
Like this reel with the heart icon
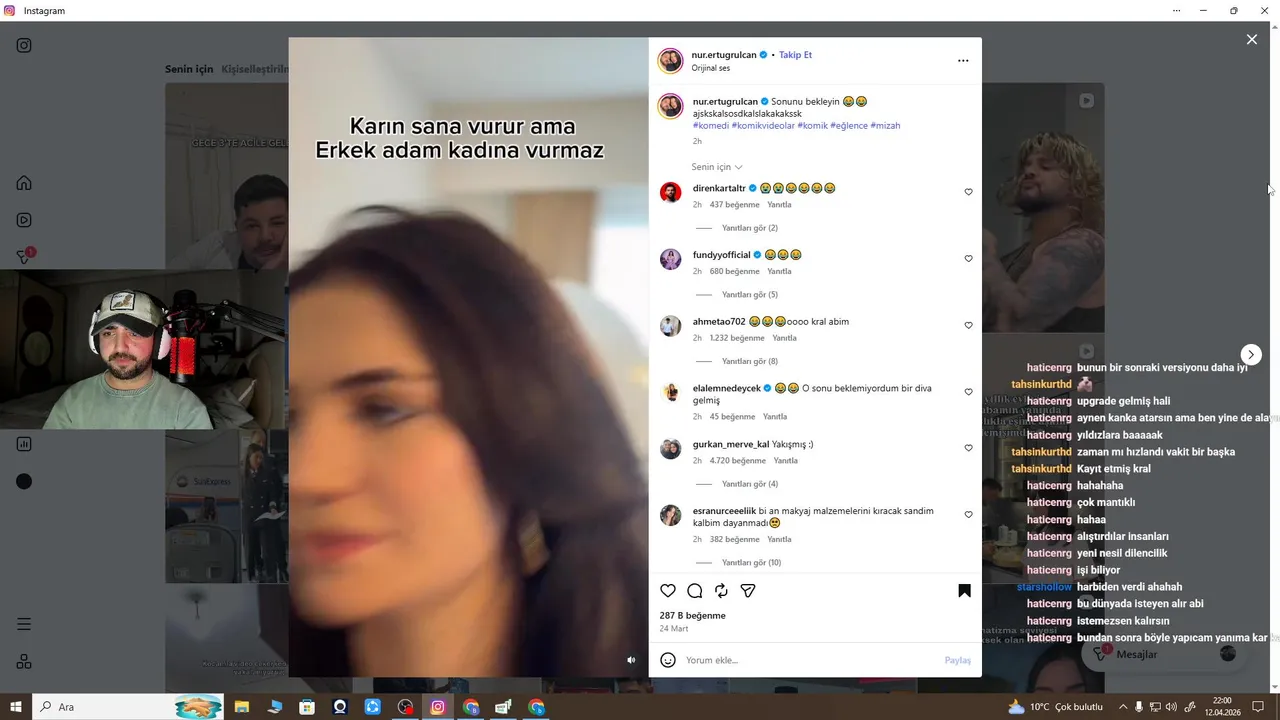[668, 591]
